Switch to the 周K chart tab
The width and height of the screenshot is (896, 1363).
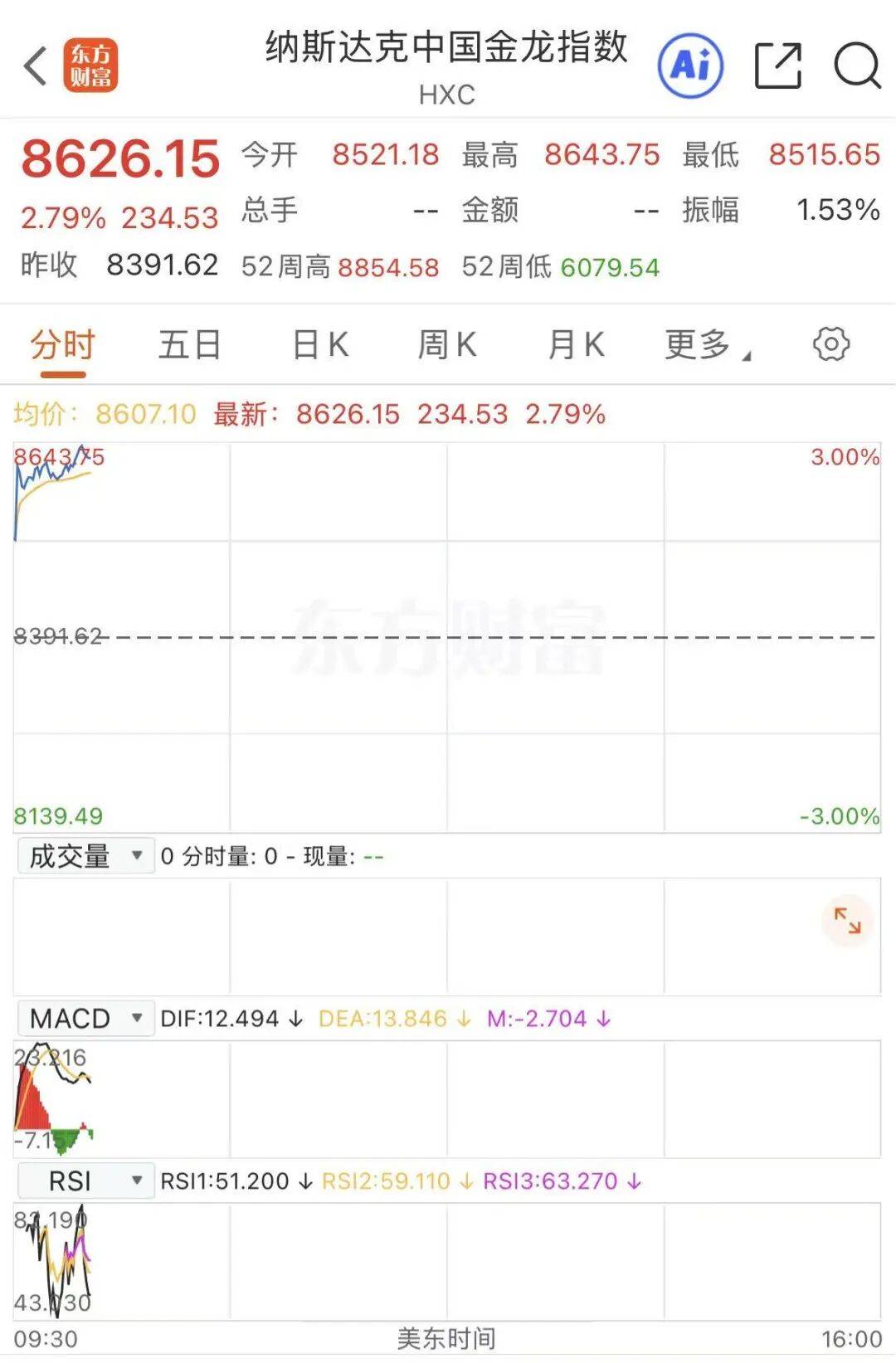[447, 345]
